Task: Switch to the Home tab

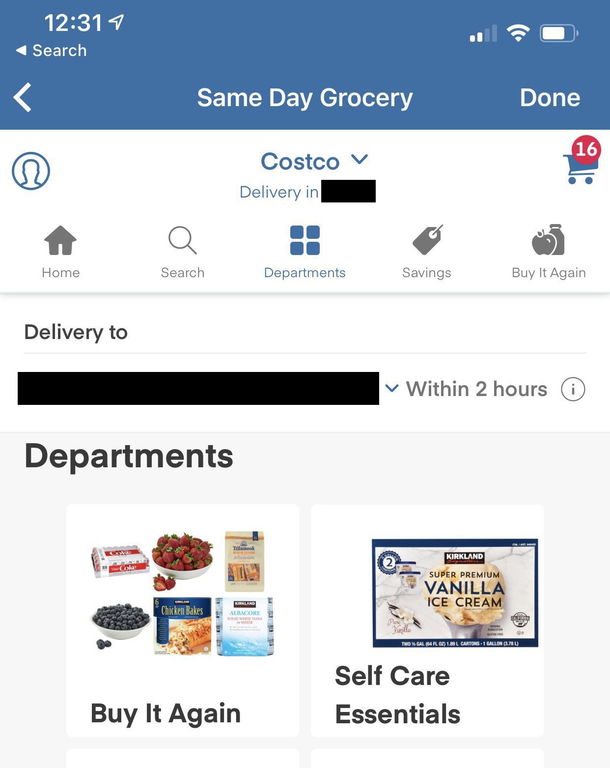Action: 60,251
